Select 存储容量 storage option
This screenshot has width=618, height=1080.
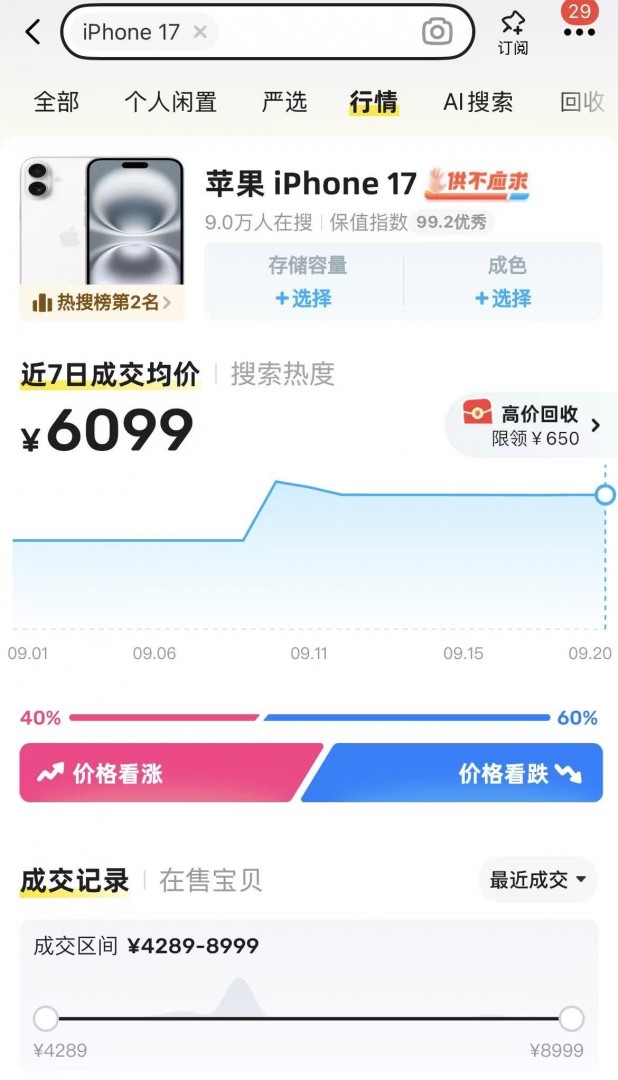pos(303,283)
